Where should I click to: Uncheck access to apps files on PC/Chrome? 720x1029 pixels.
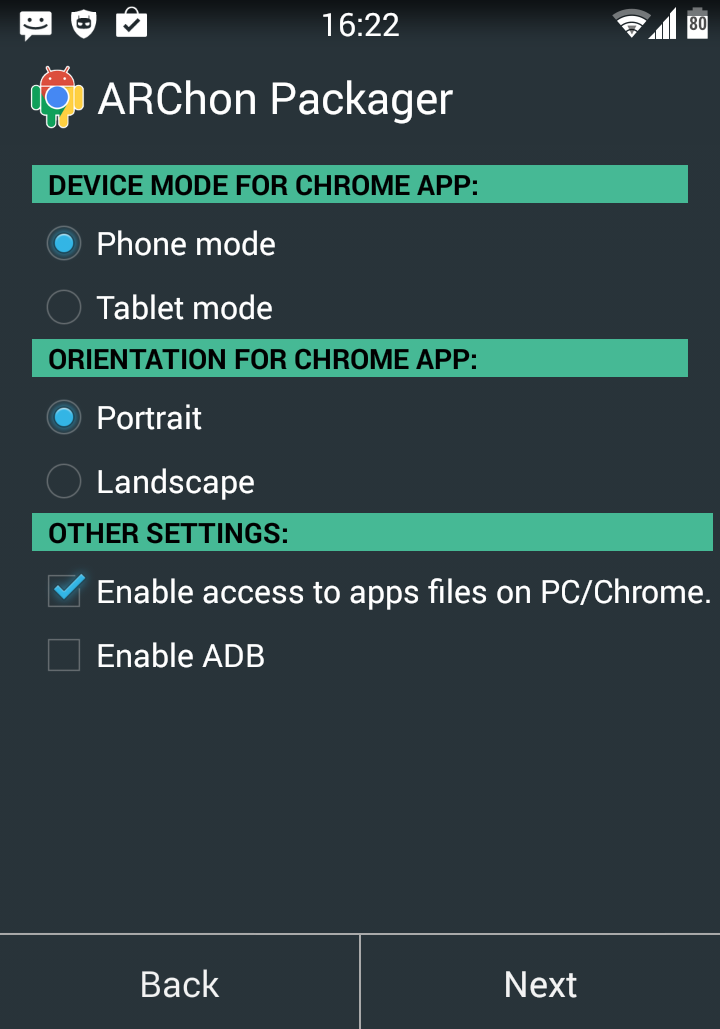[x=65, y=592]
